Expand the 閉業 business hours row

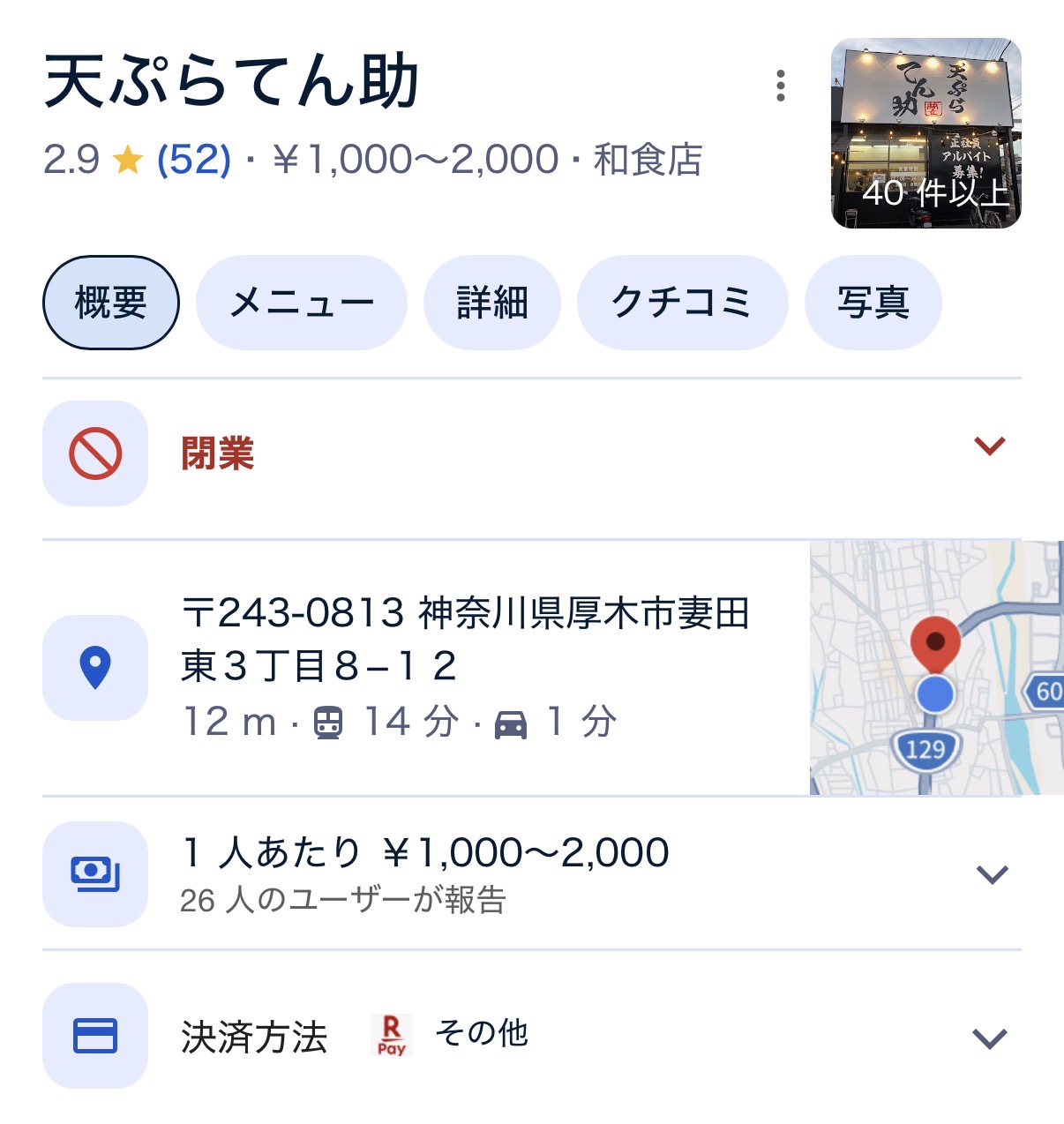tap(532, 453)
